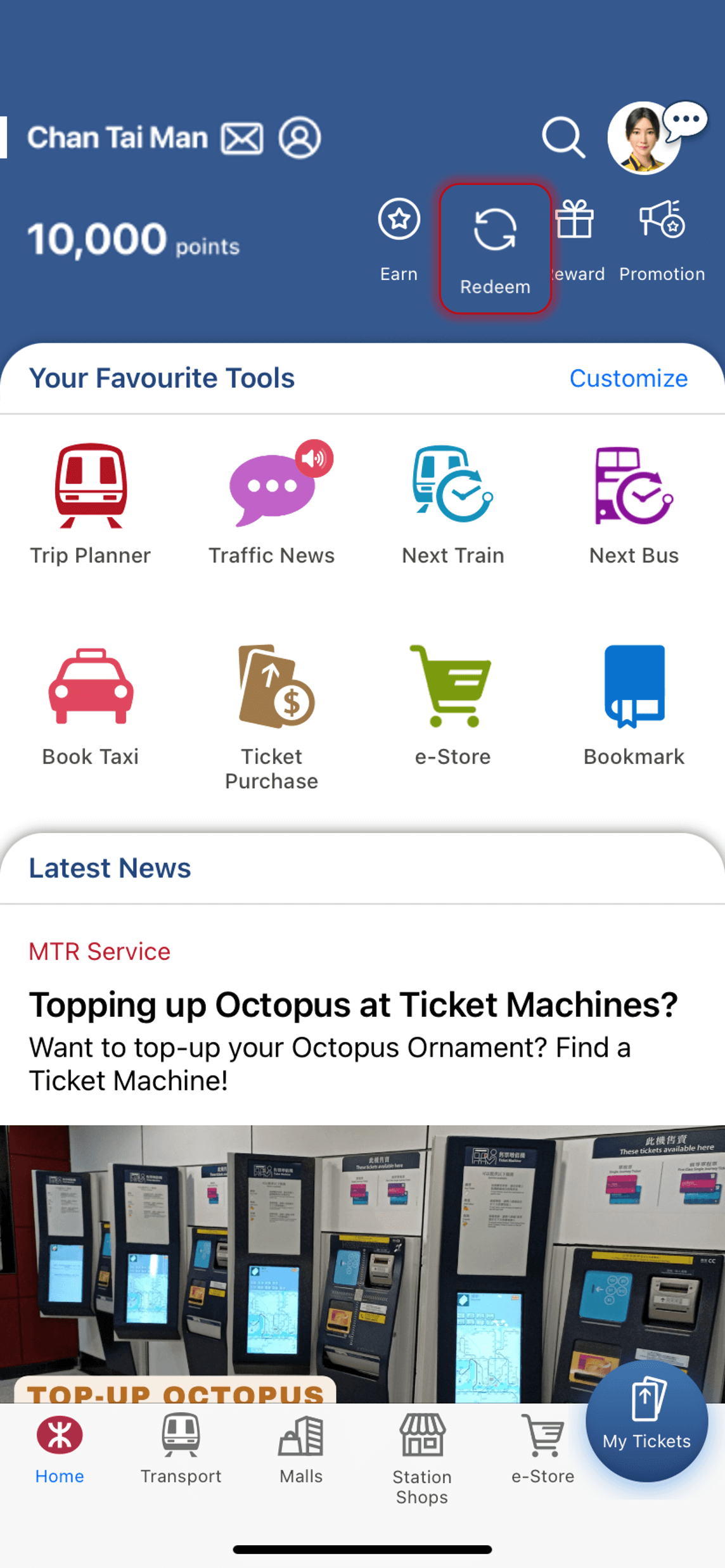Customize your favourite tools
The width and height of the screenshot is (725, 1568).
pos(628,378)
